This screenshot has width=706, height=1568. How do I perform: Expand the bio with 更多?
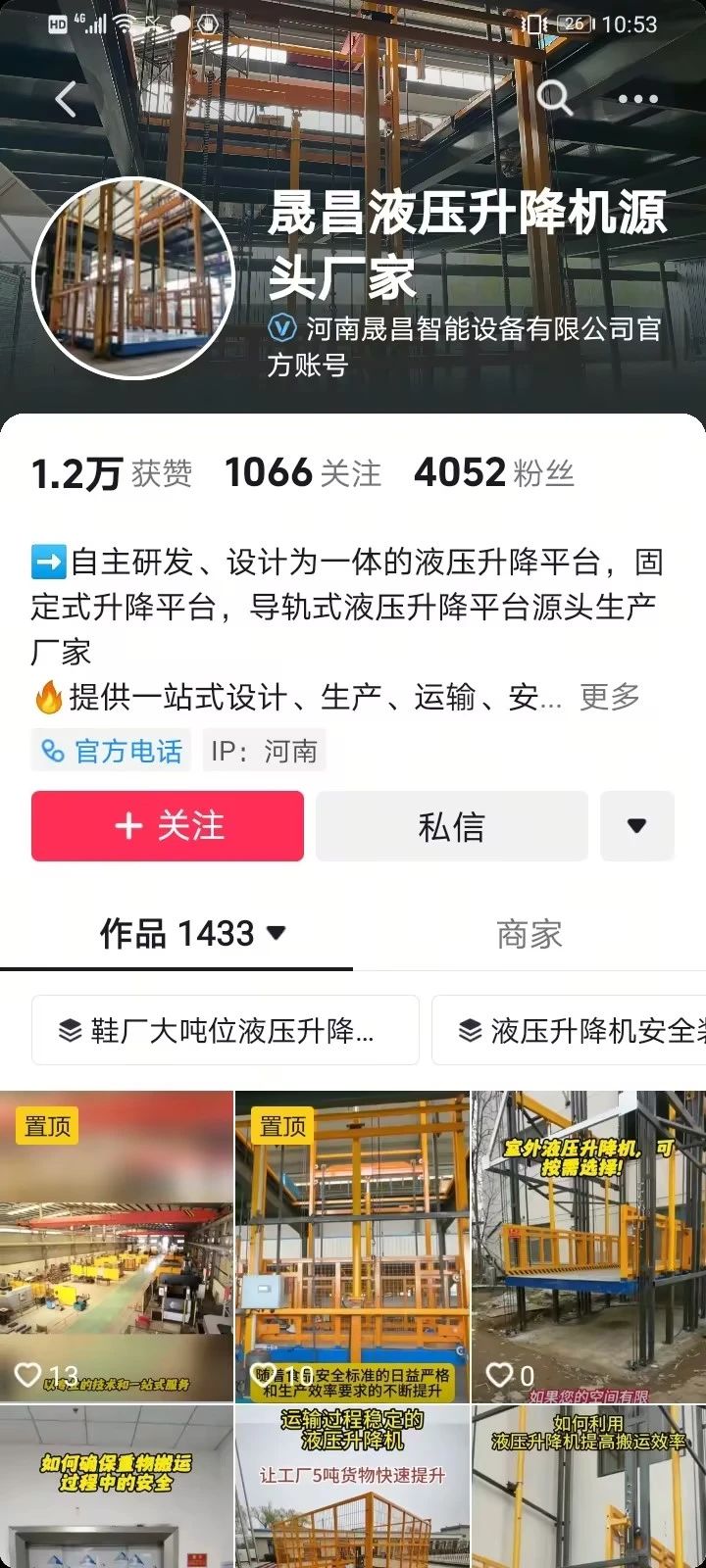(x=609, y=697)
